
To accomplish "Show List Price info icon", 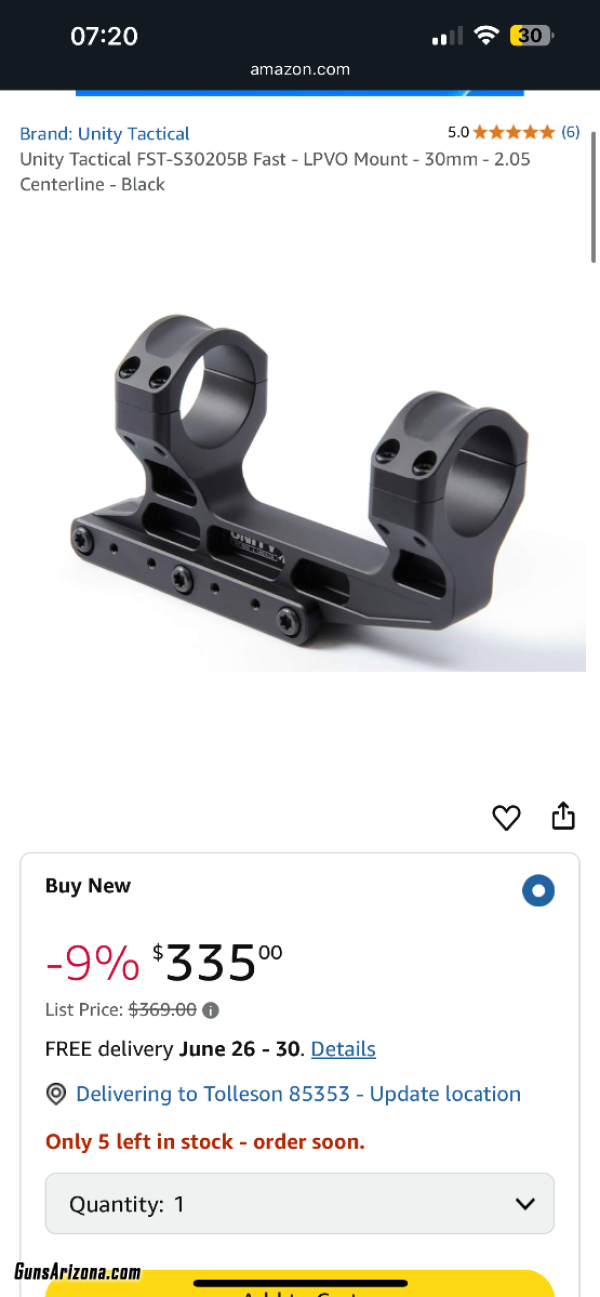I will 211,1010.
